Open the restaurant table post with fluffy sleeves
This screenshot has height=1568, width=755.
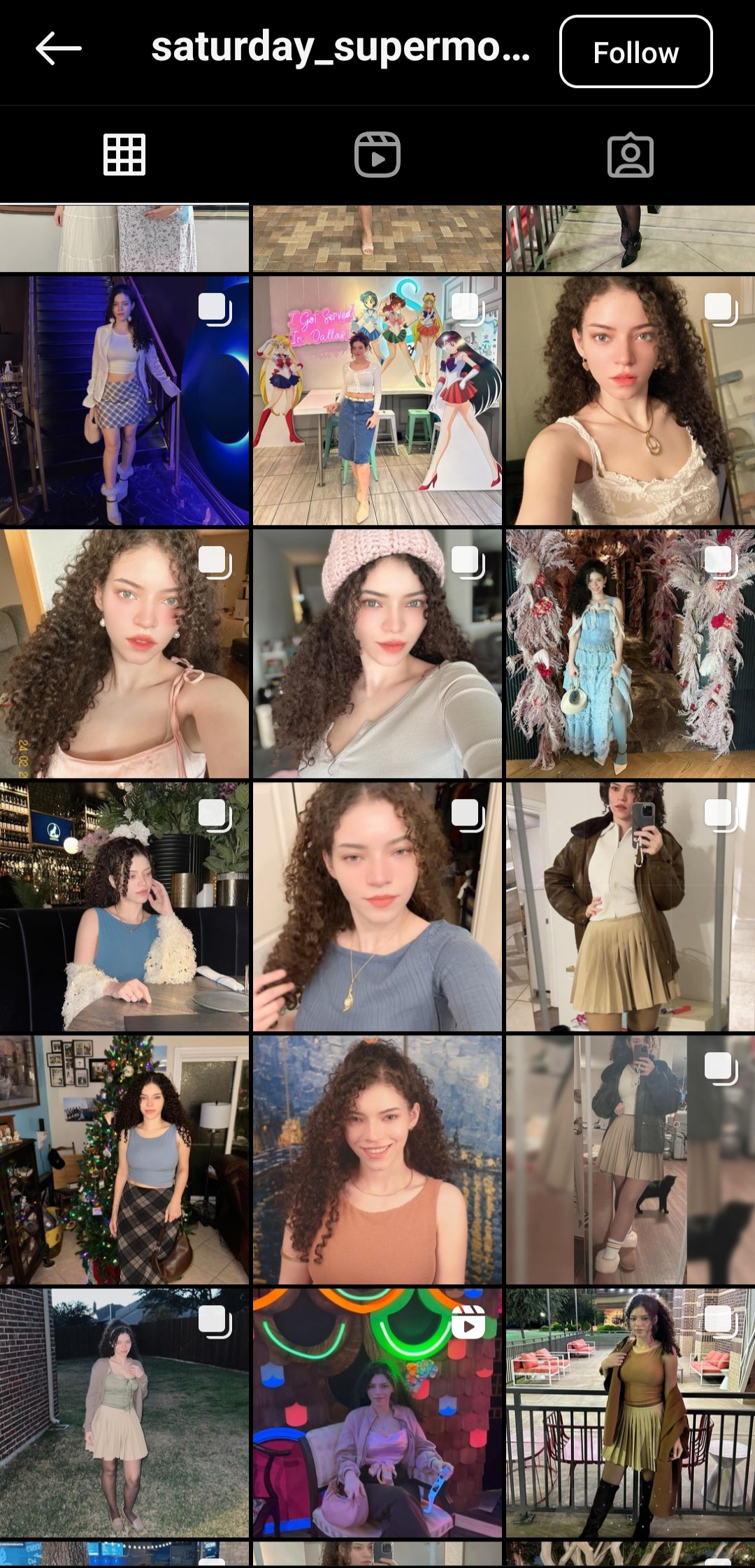pos(124,907)
